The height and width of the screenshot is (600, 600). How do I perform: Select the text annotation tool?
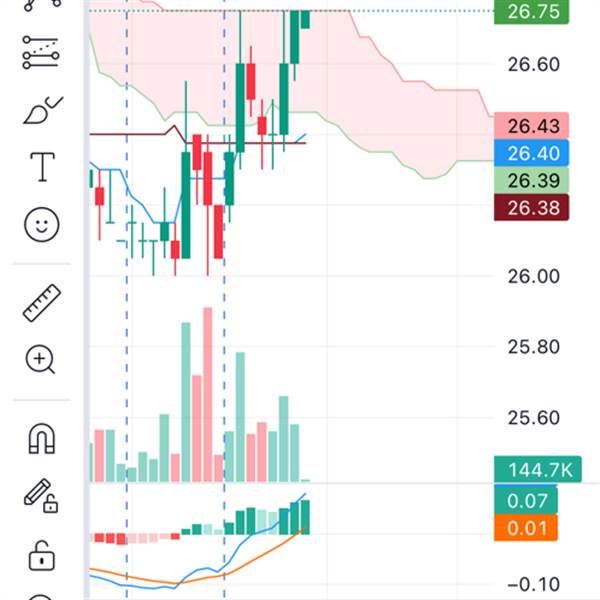point(42,167)
